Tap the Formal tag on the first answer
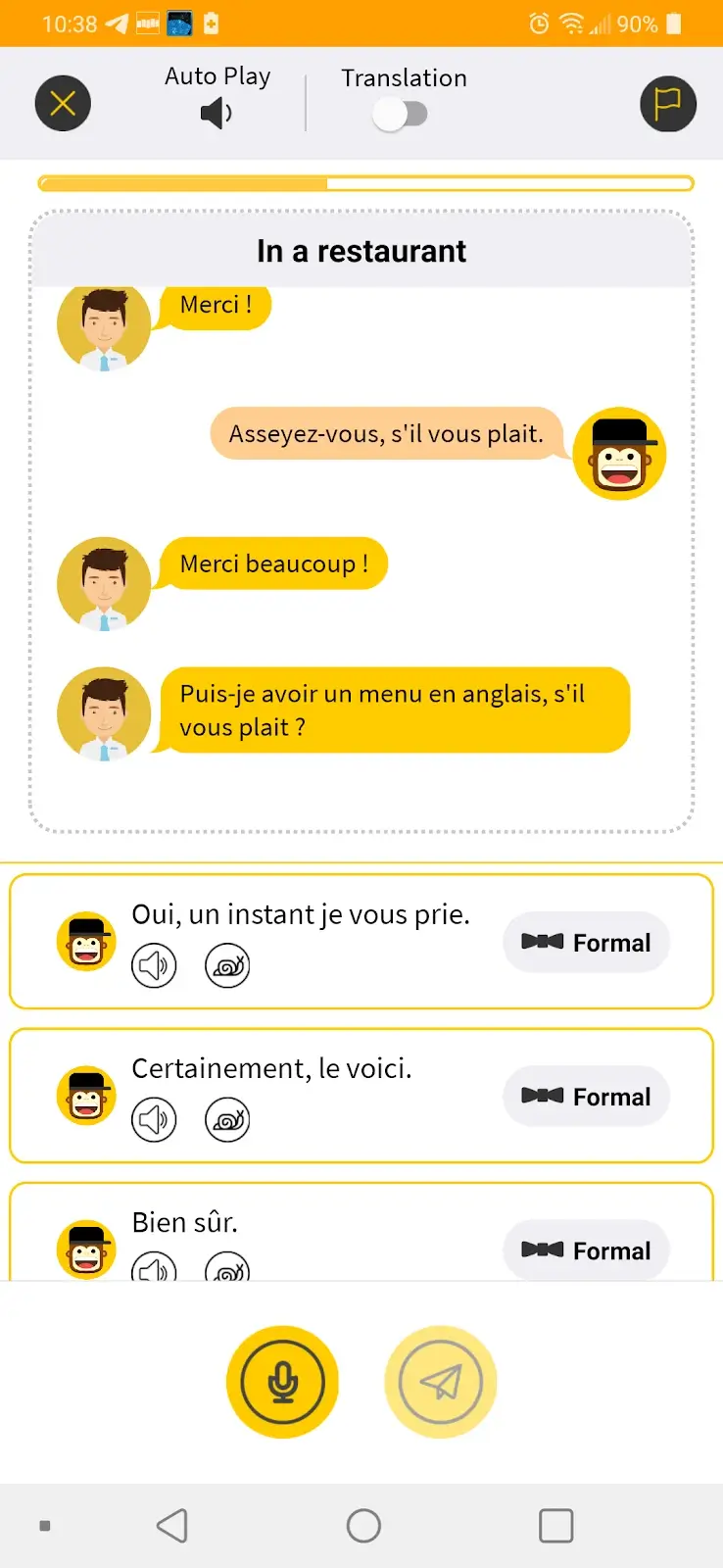 coord(586,942)
